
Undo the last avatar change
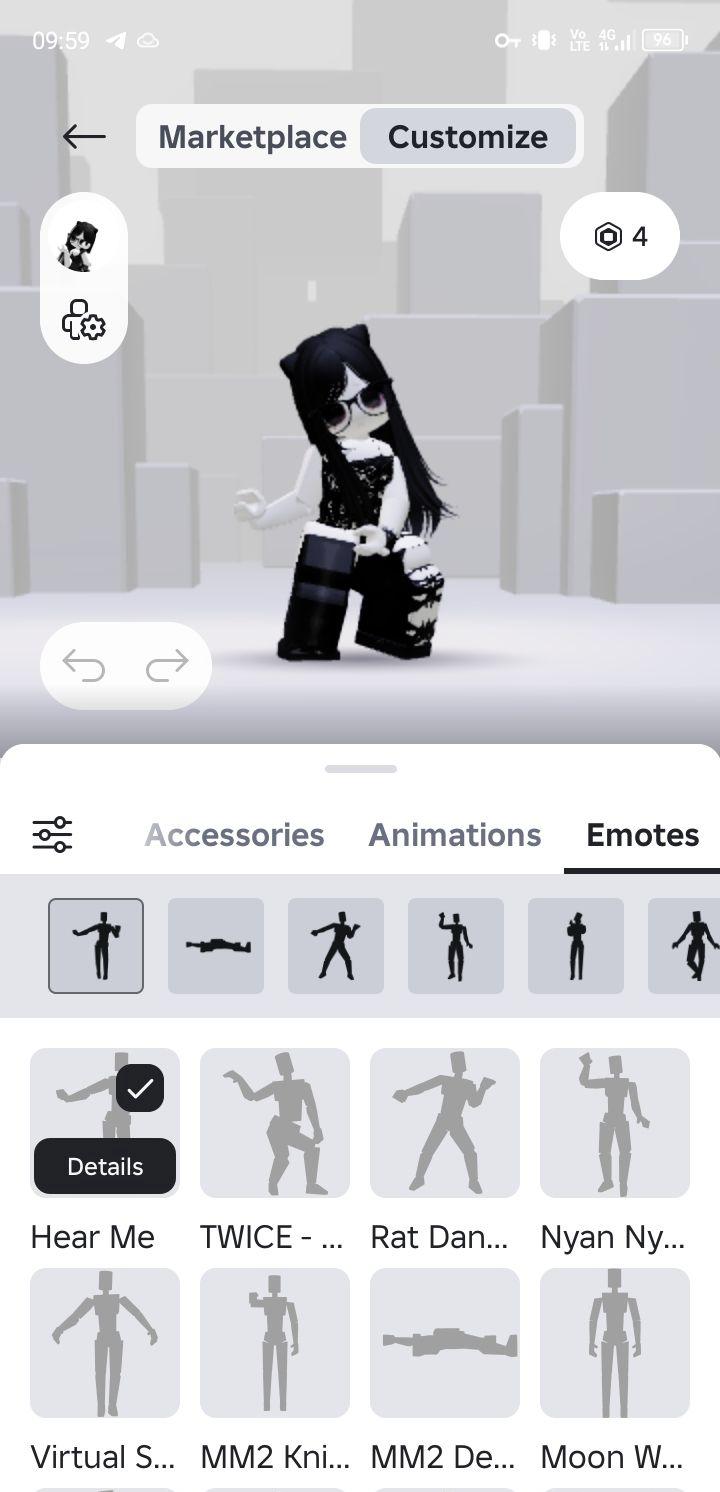[84, 665]
